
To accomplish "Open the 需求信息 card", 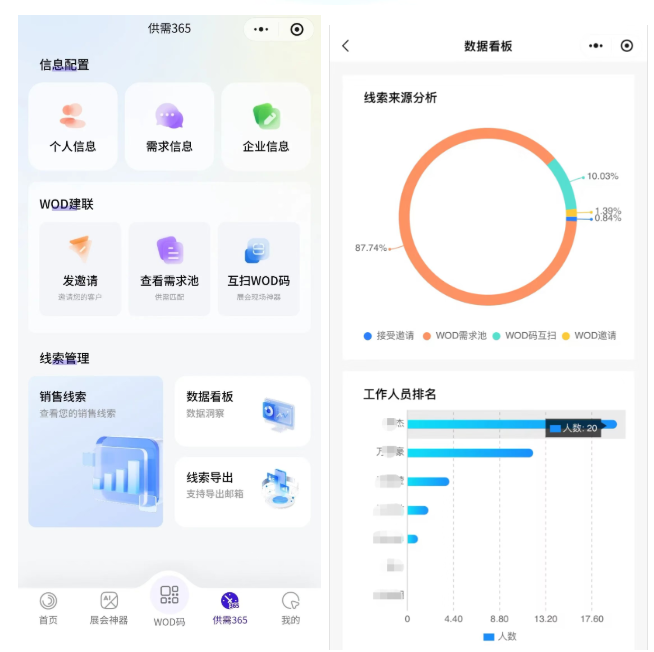I will click(x=169, y=126).
